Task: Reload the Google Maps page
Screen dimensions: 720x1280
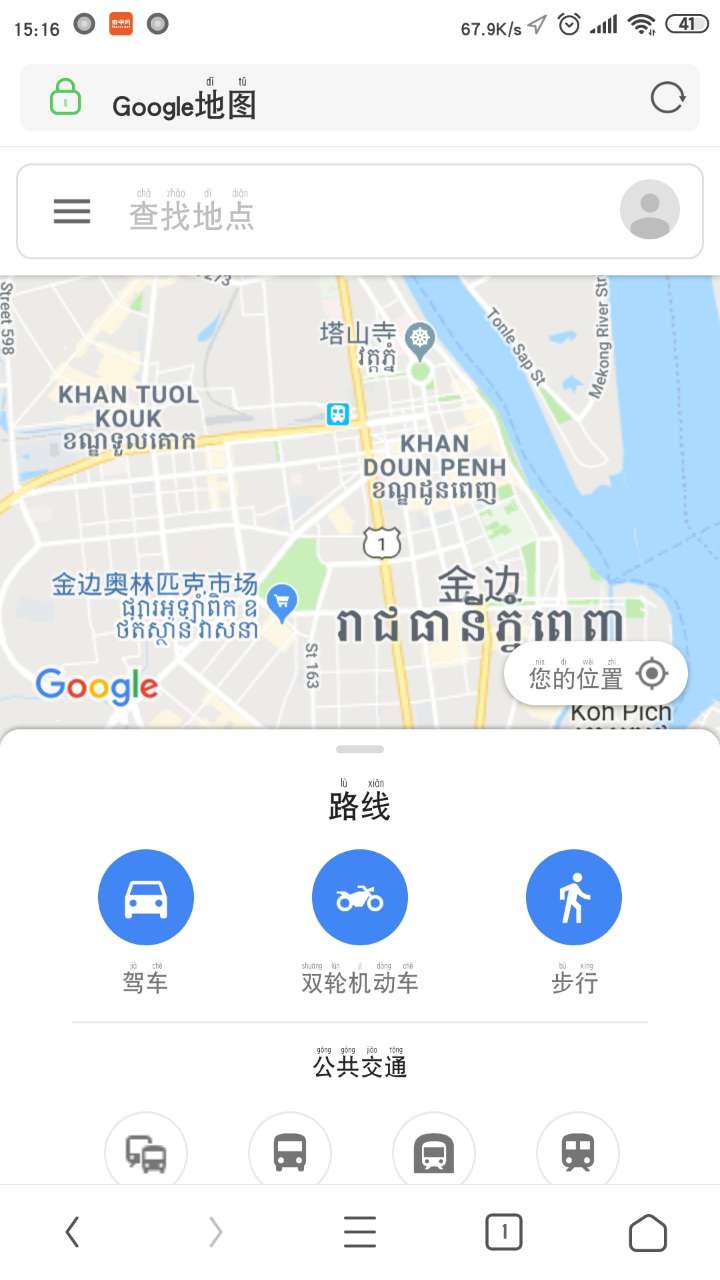Action: 667,98
